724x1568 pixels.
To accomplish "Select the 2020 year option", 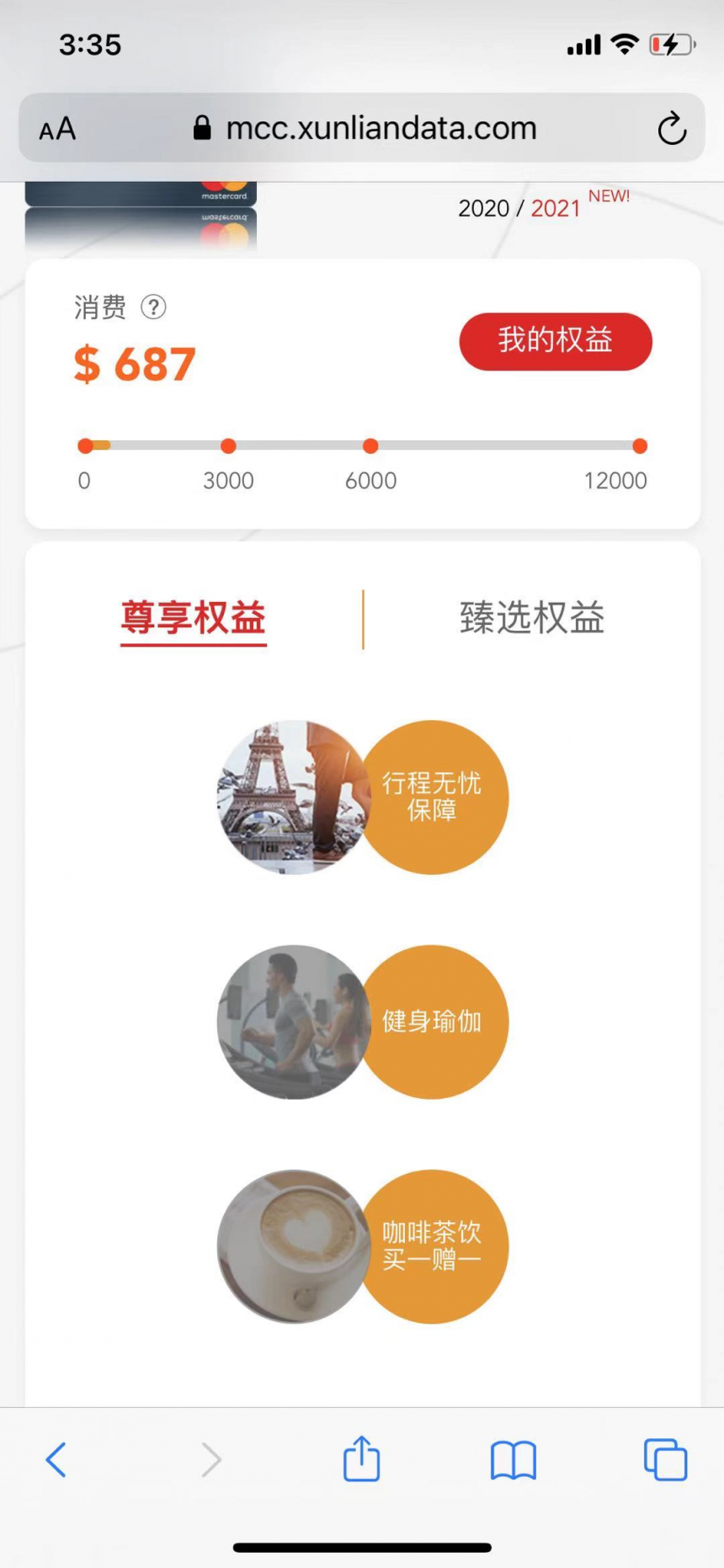I will coord(483,208).
